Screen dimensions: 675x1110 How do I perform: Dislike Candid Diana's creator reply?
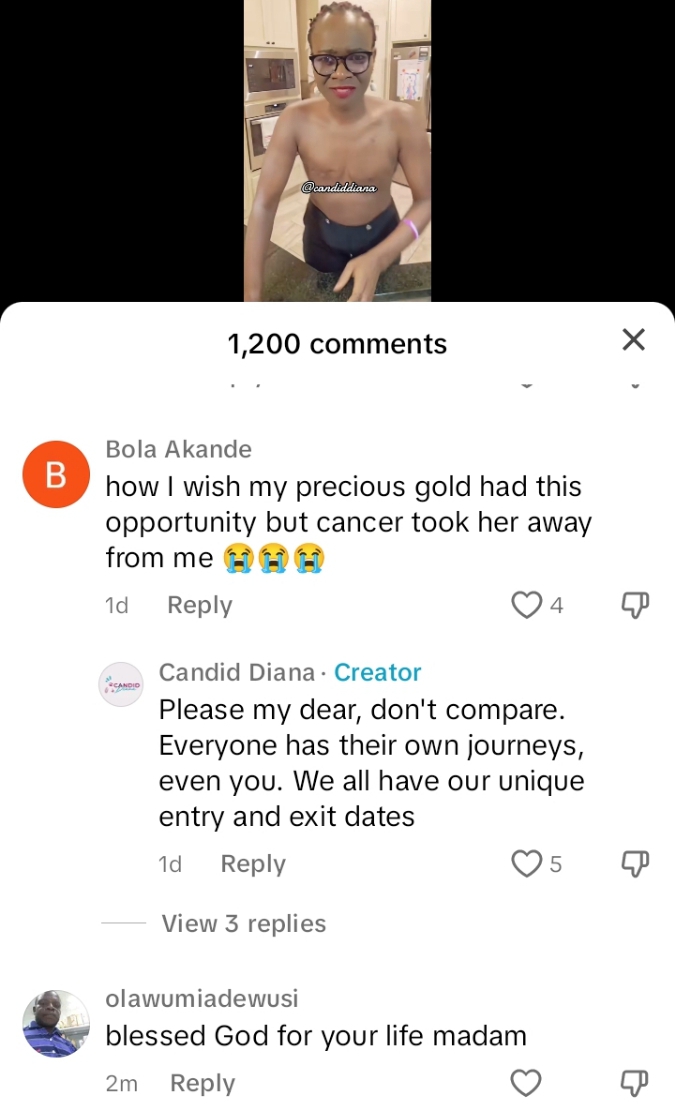tap(635, 863)
